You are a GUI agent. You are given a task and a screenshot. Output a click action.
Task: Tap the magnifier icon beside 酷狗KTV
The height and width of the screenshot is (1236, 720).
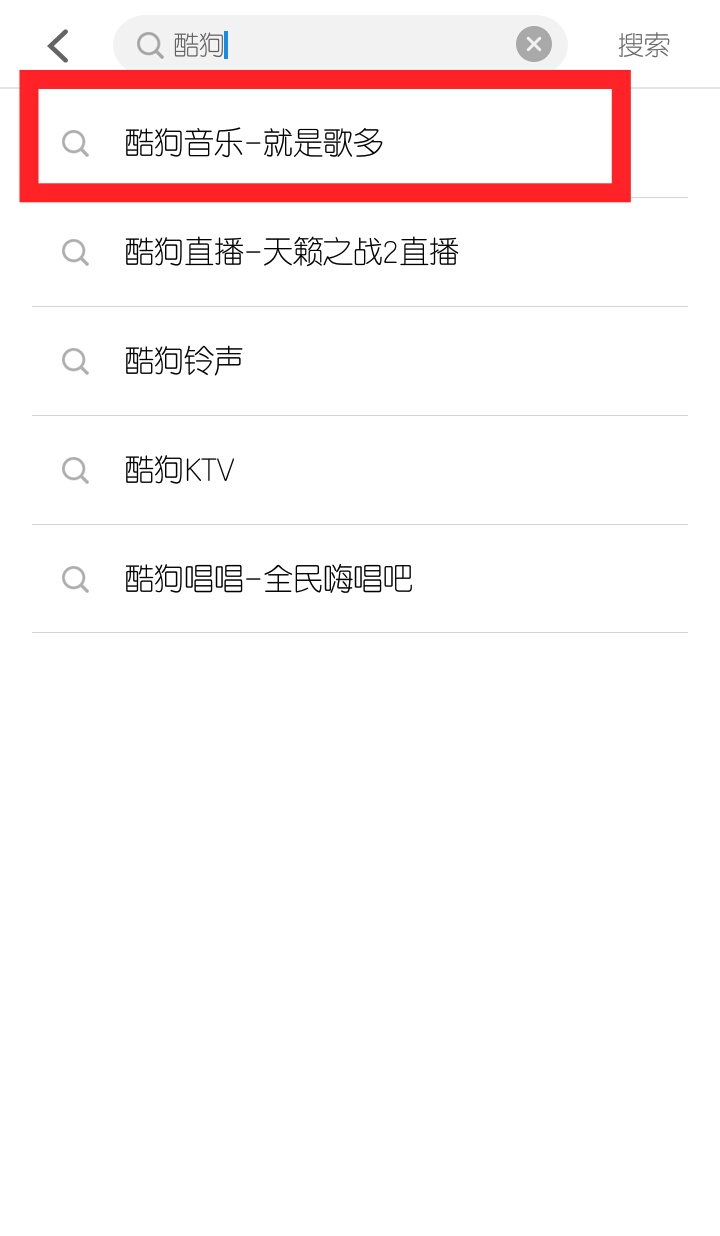(x=75, y=470)
